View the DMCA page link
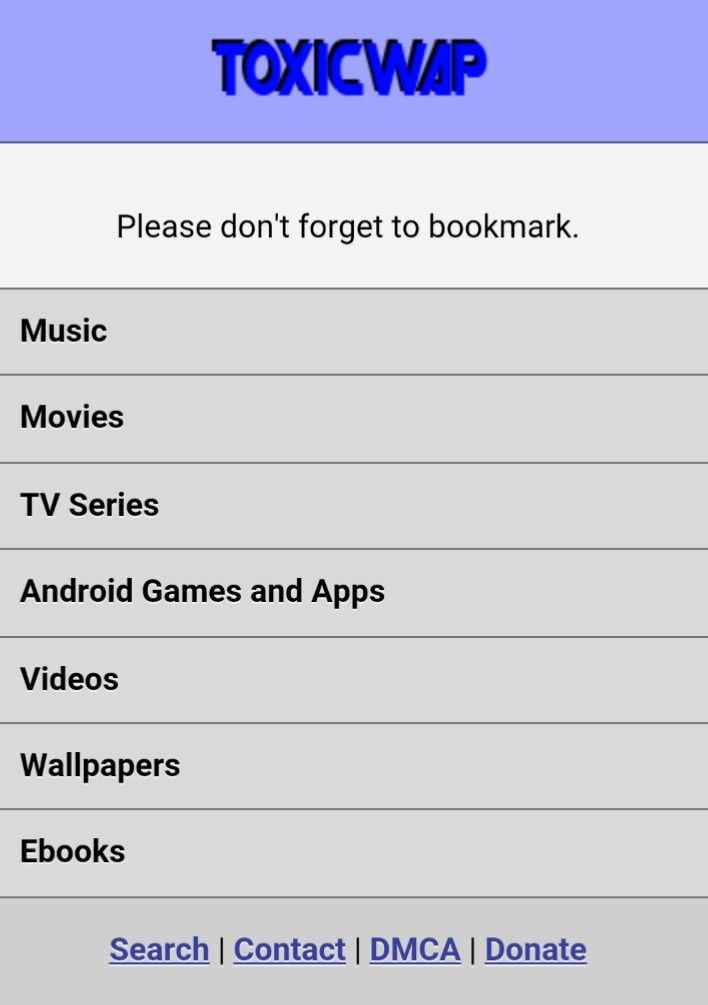708x1005 pixels. click(x=415, y=949)
